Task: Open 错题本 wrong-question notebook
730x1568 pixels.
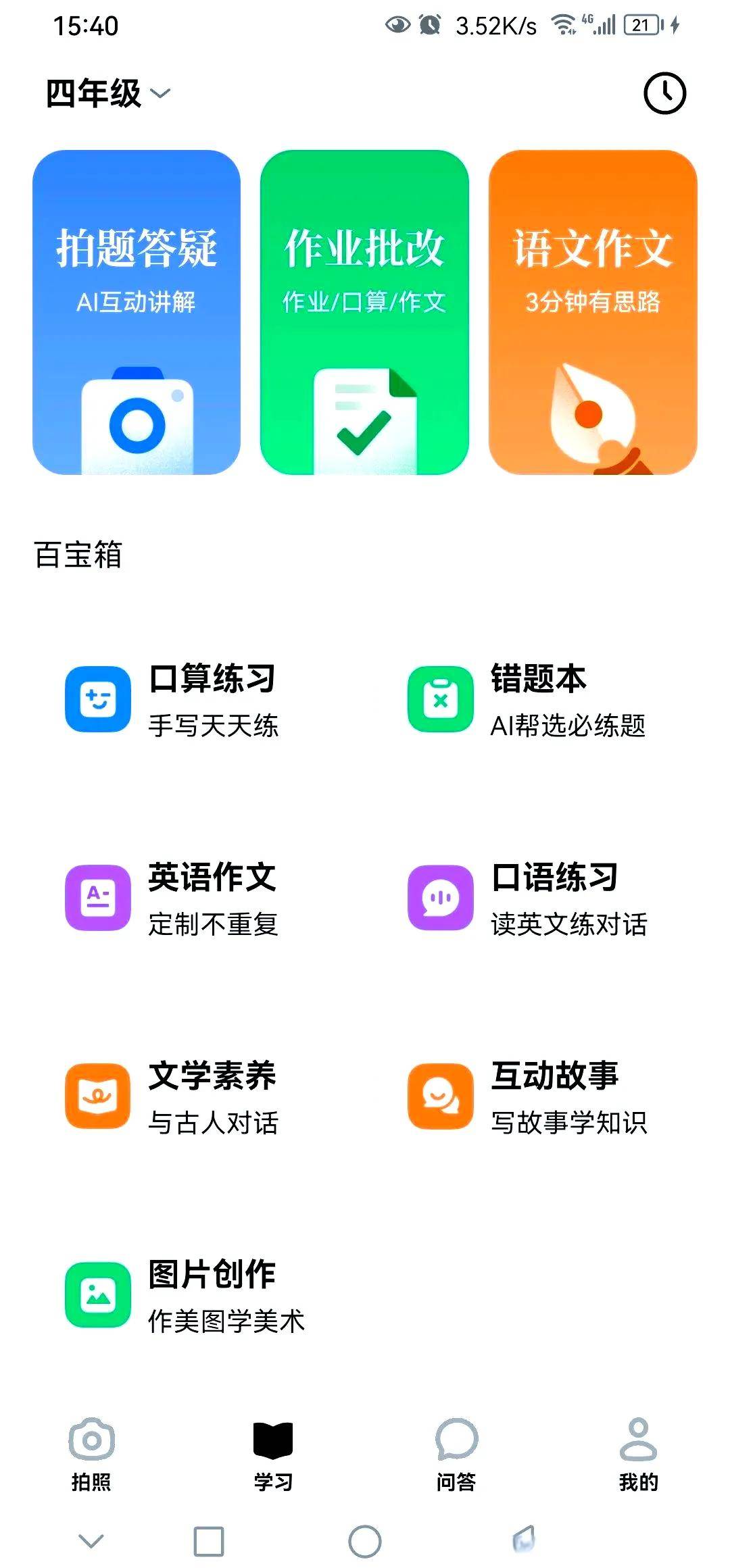Action: (x=527, y=699)
